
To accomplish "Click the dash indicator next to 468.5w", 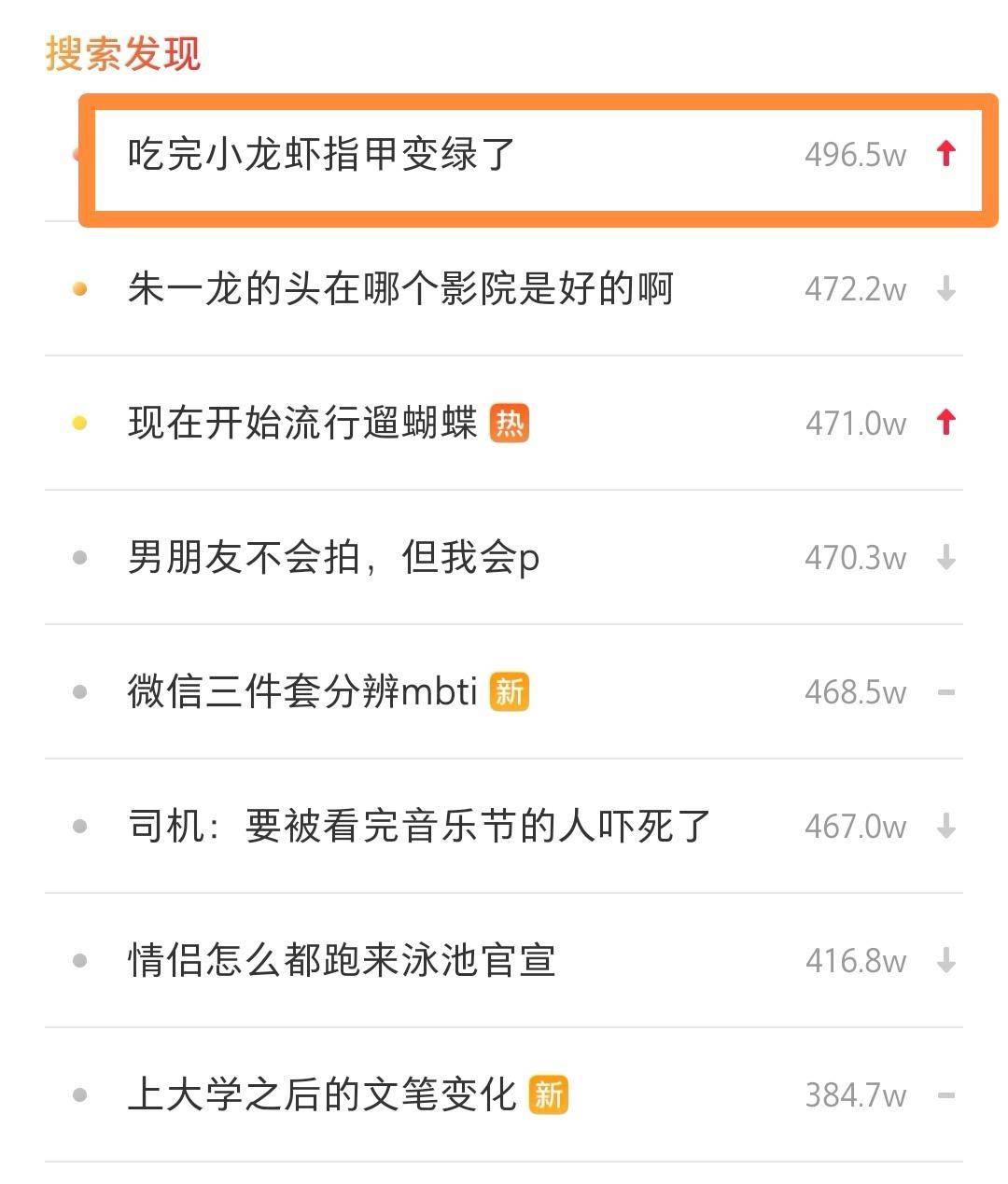I will tap(945, 692).
